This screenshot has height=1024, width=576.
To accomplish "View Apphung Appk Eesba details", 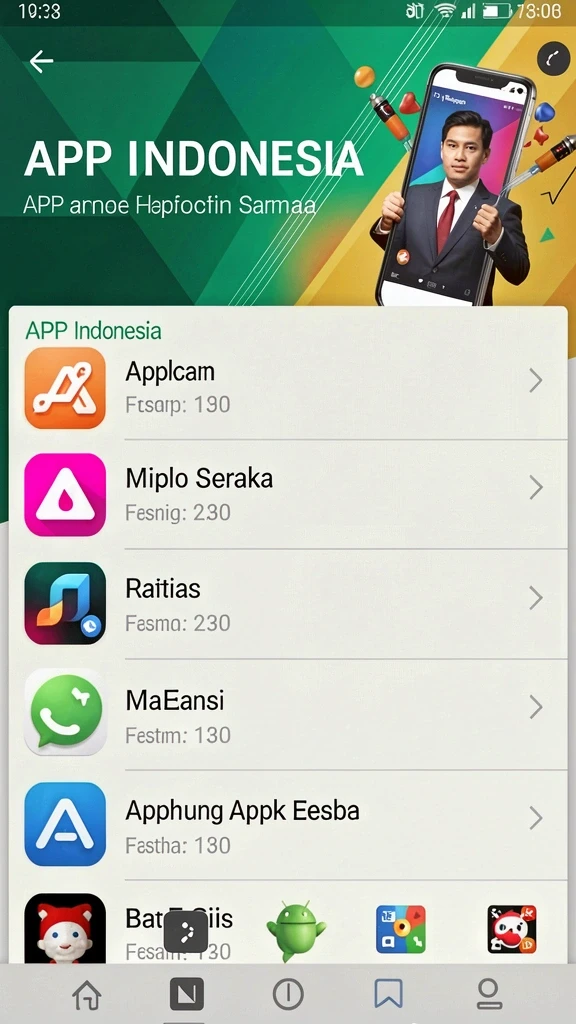I will [288, 824].
